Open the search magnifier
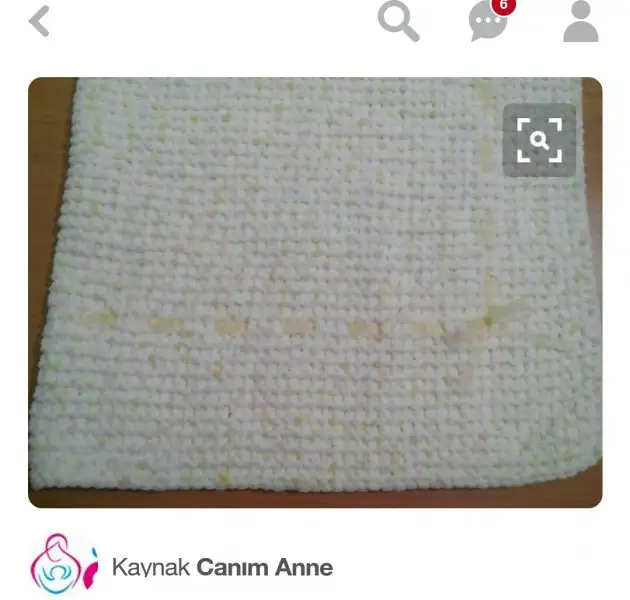Screen dimensions: 630x600 (x=398, y=21)
